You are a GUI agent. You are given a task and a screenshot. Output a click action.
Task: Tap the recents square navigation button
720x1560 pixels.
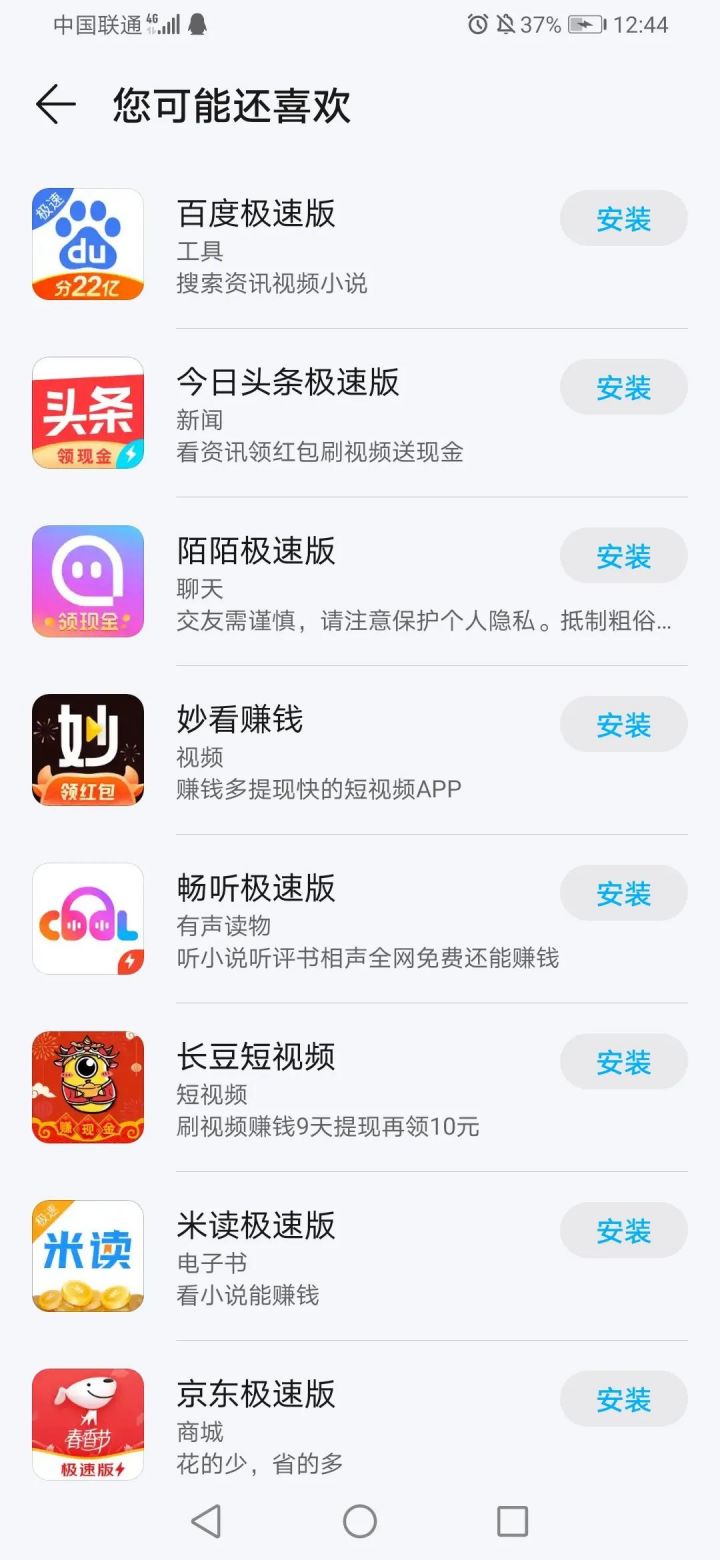512,1521
